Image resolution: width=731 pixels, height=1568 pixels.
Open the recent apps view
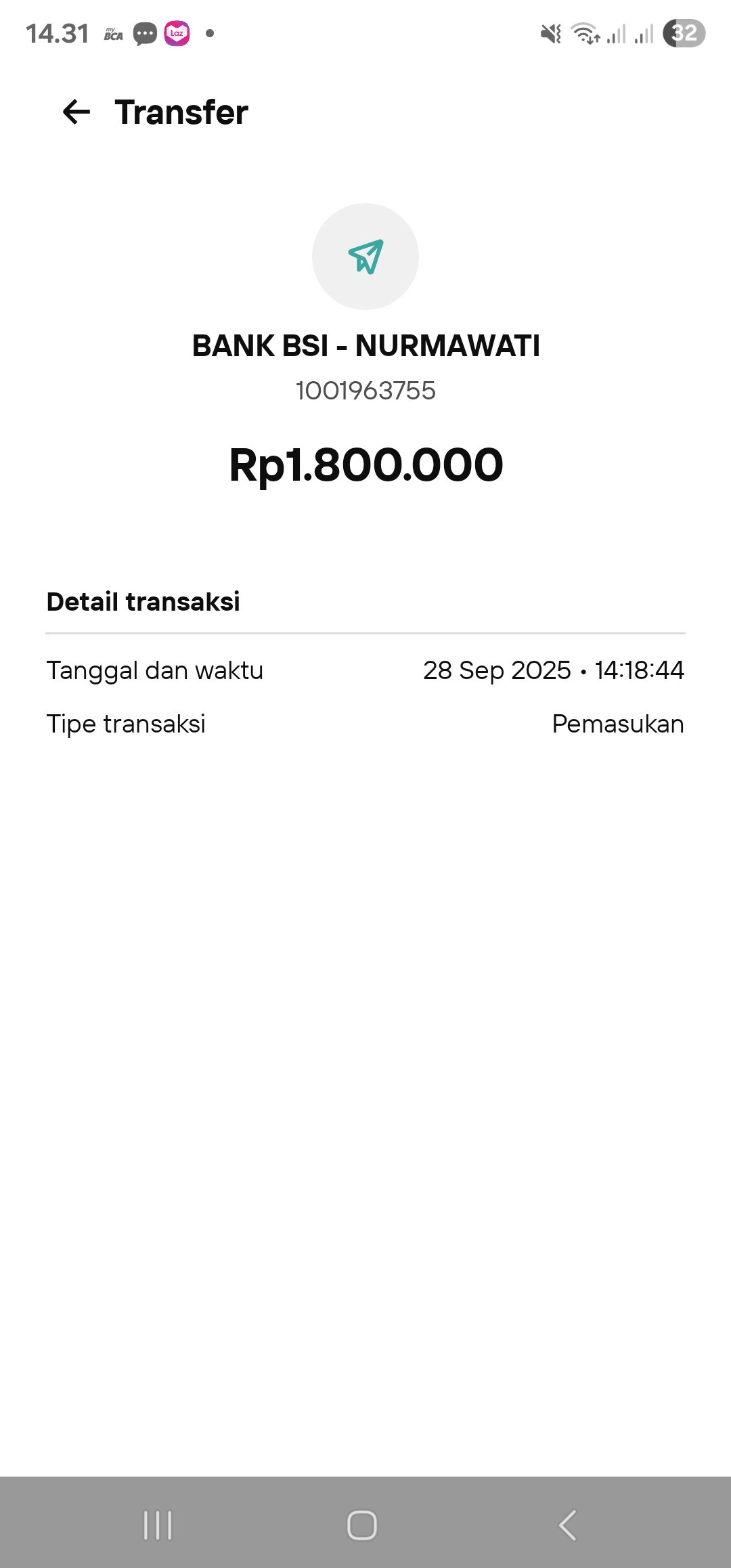(x=158, y=1525)
